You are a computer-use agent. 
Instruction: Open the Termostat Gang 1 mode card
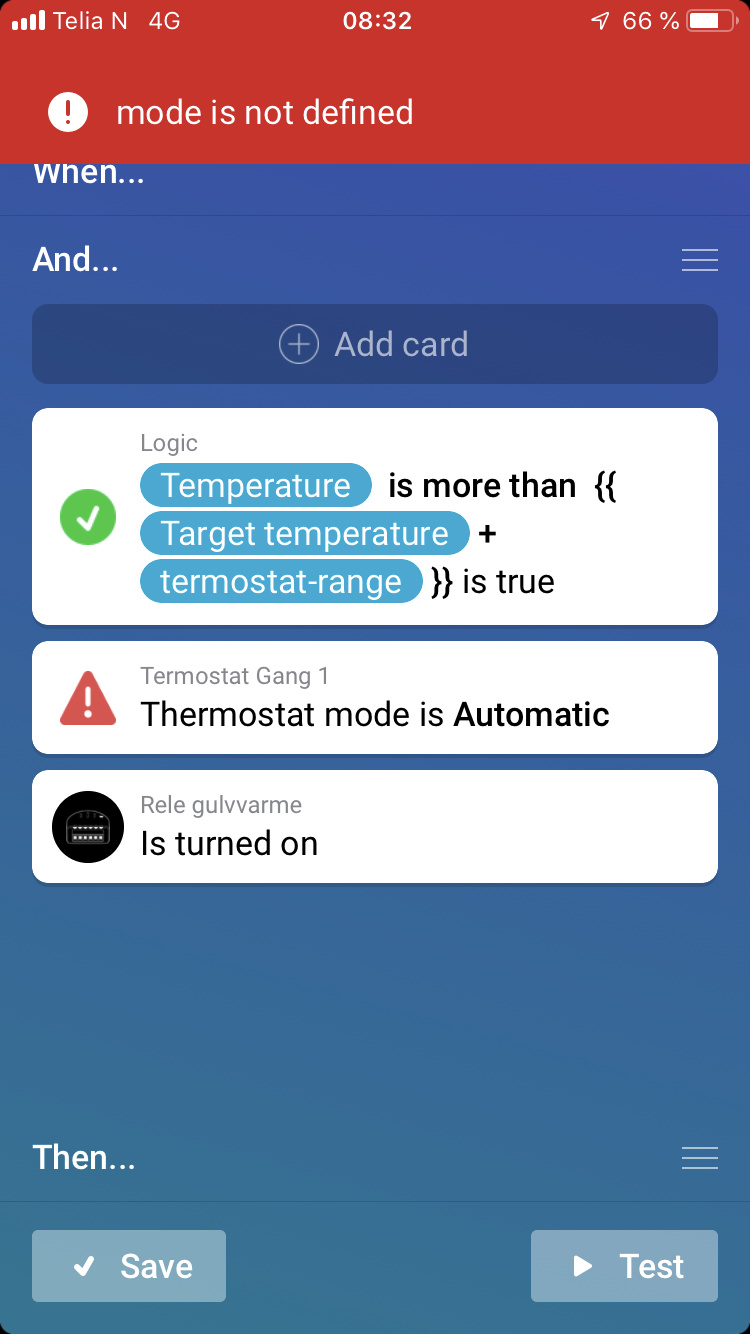tap(374, 698)
